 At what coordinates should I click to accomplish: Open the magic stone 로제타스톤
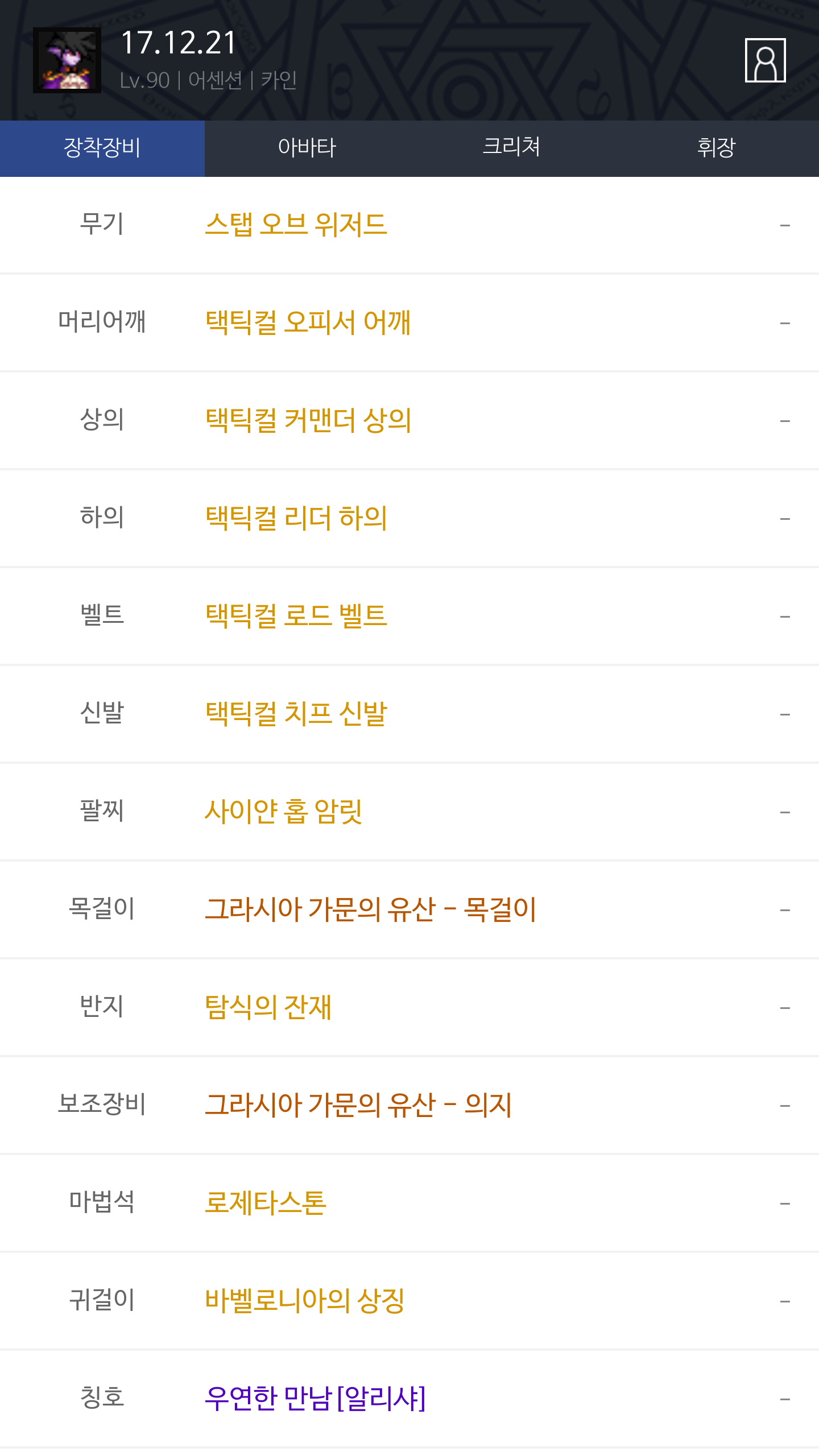pyautogui.click(x=409, y=1203)
